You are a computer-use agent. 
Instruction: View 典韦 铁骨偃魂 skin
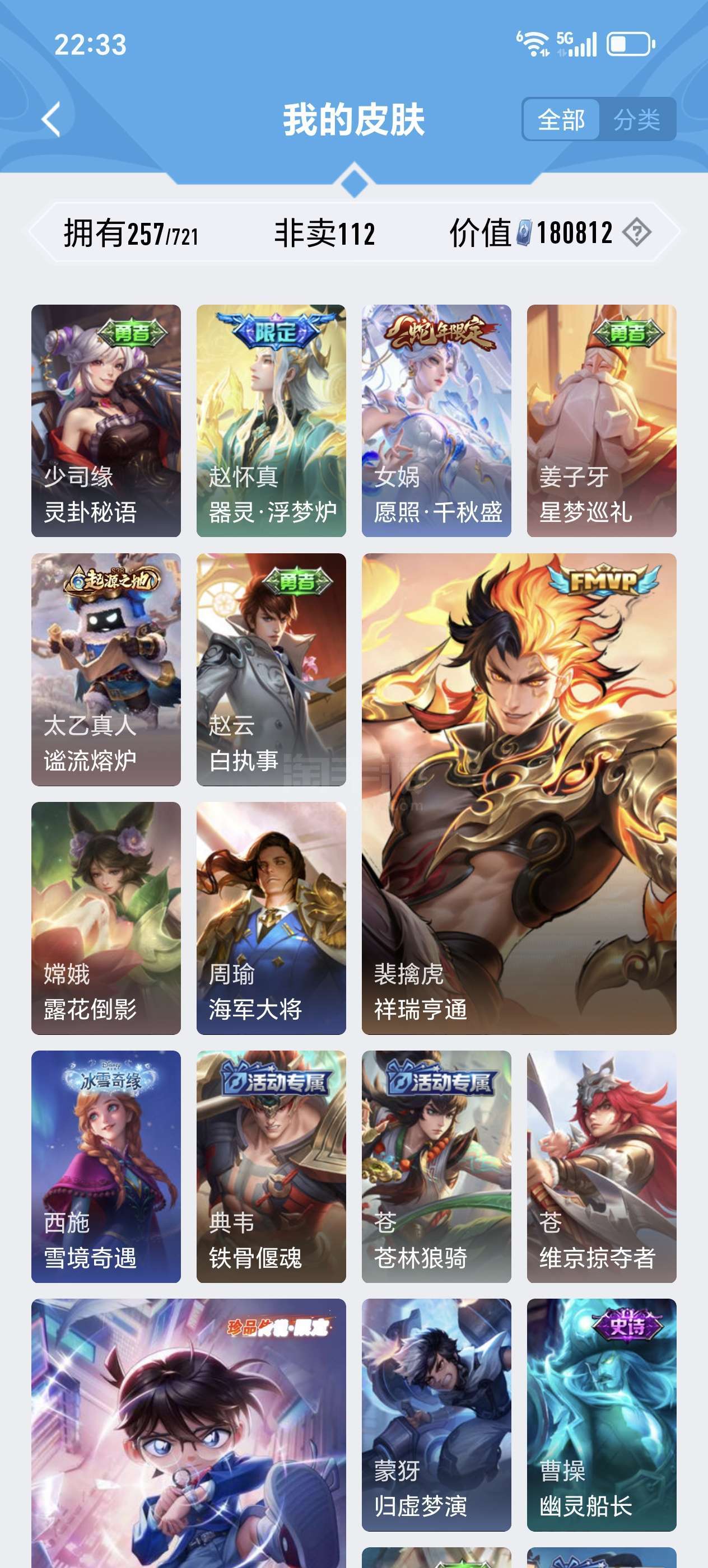[271, 1166]
